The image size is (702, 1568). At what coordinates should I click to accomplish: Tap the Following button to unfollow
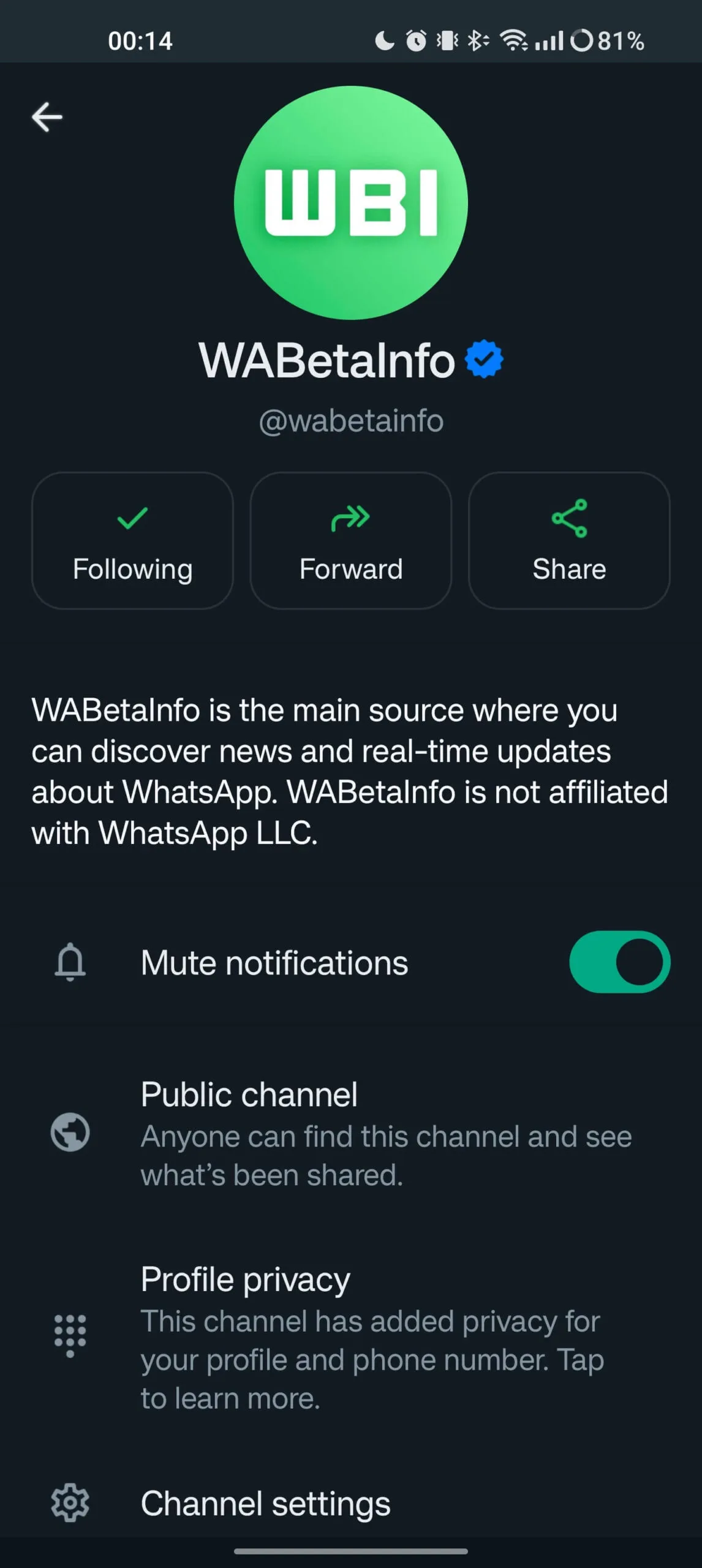click(132, 541)
